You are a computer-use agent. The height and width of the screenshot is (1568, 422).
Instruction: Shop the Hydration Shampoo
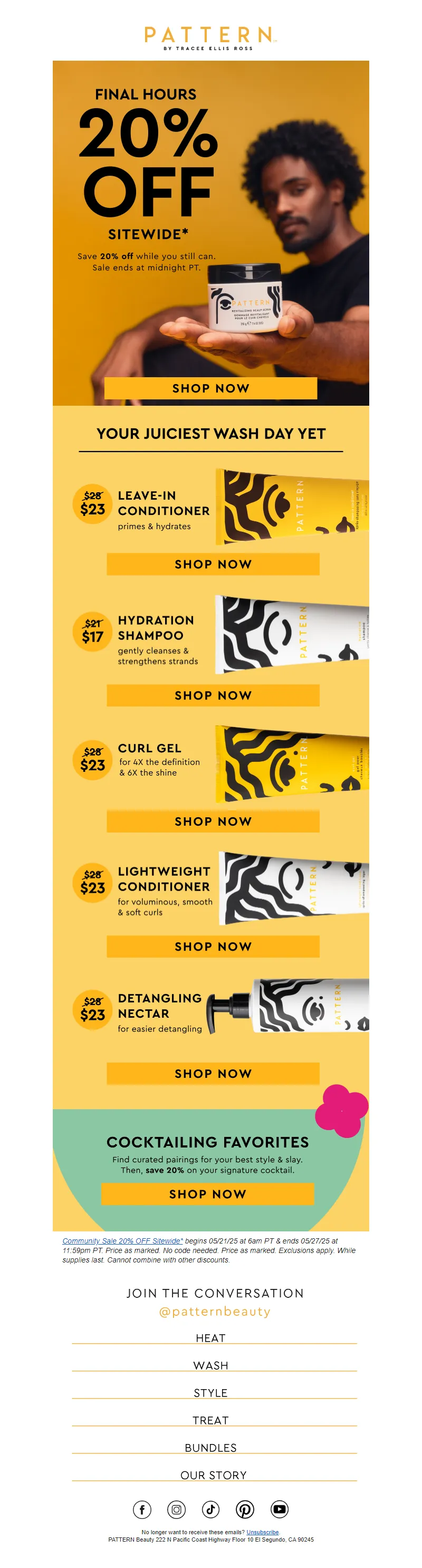pos(213,694)
